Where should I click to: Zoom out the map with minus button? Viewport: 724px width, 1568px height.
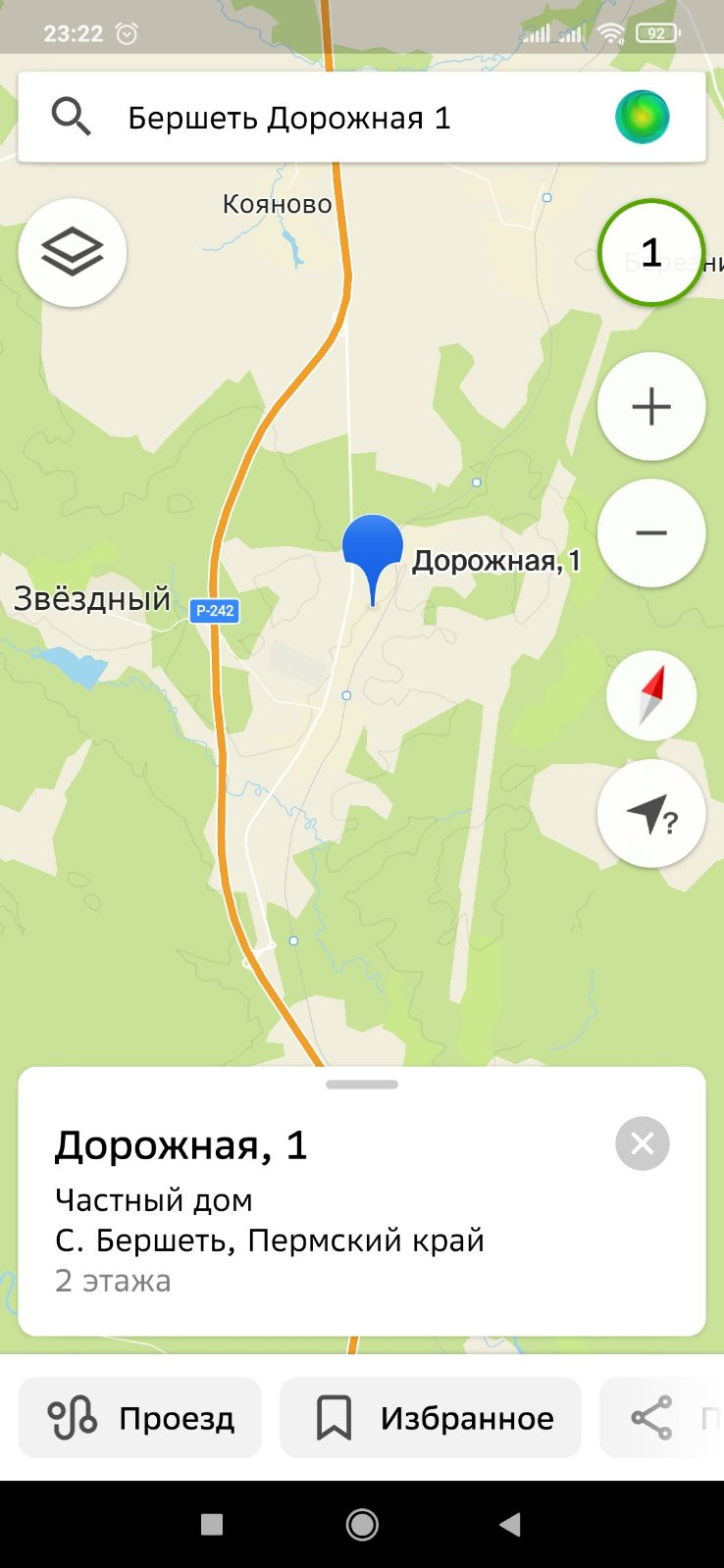point(651,533)
